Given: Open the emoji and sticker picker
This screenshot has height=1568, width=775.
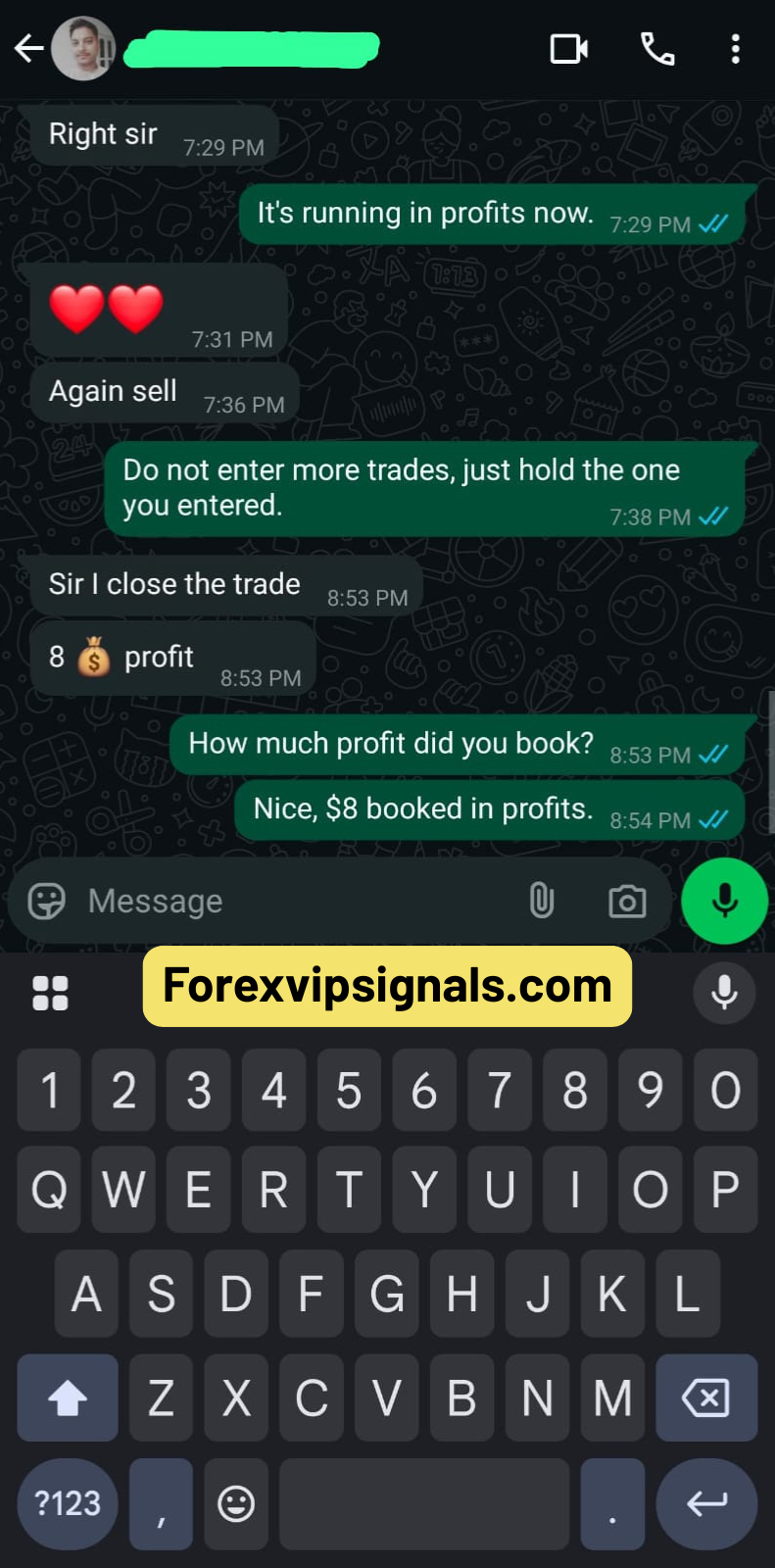Looking at the screenshot, I should pyautogui.click(x=46, y=901).
